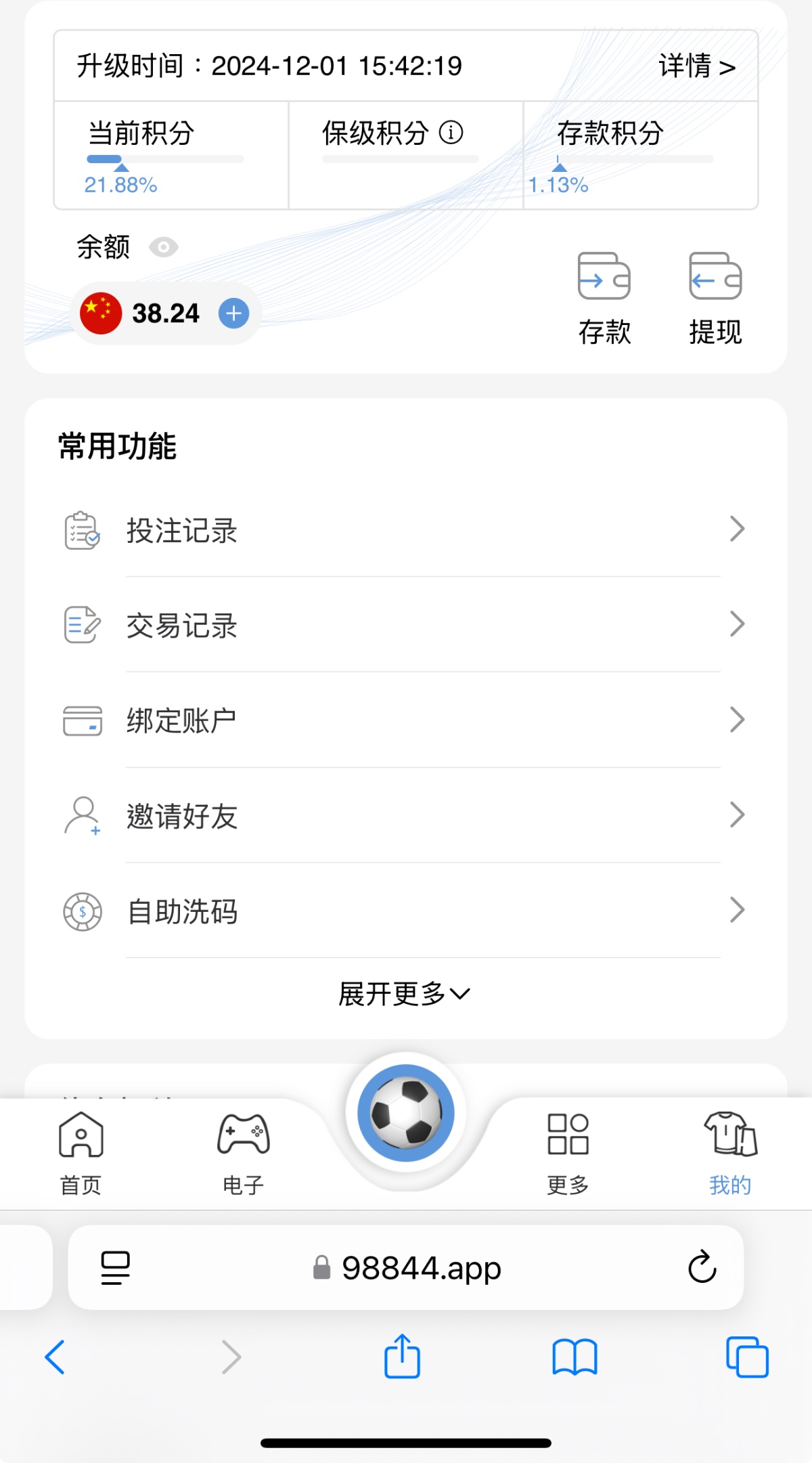The width and height of the screenshot is (812, 1463).
Task: Go back to the previous page
Action: coord(55,1357)
